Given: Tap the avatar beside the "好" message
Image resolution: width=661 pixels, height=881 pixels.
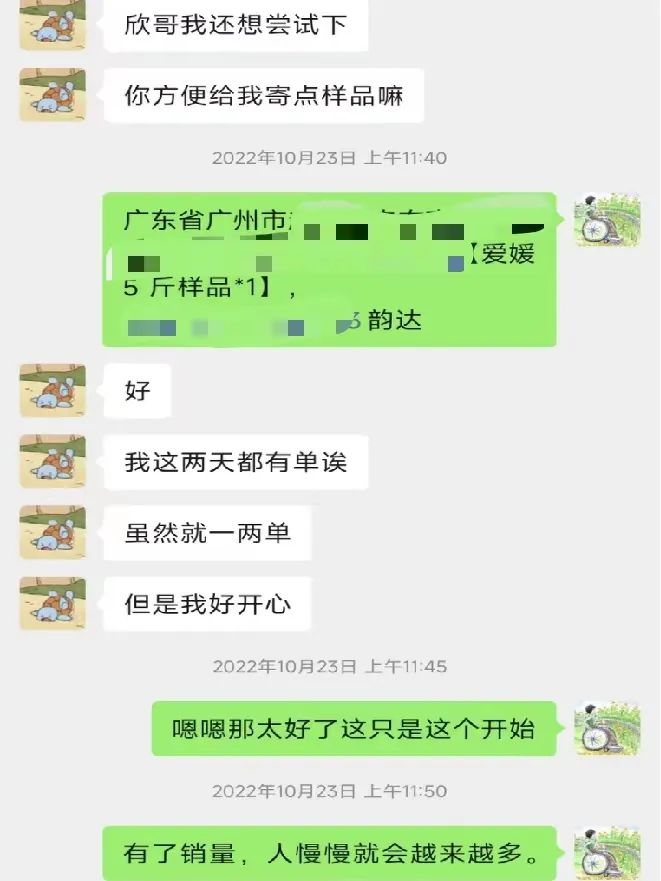Looking at the screenshot, I should coord(52,390).
